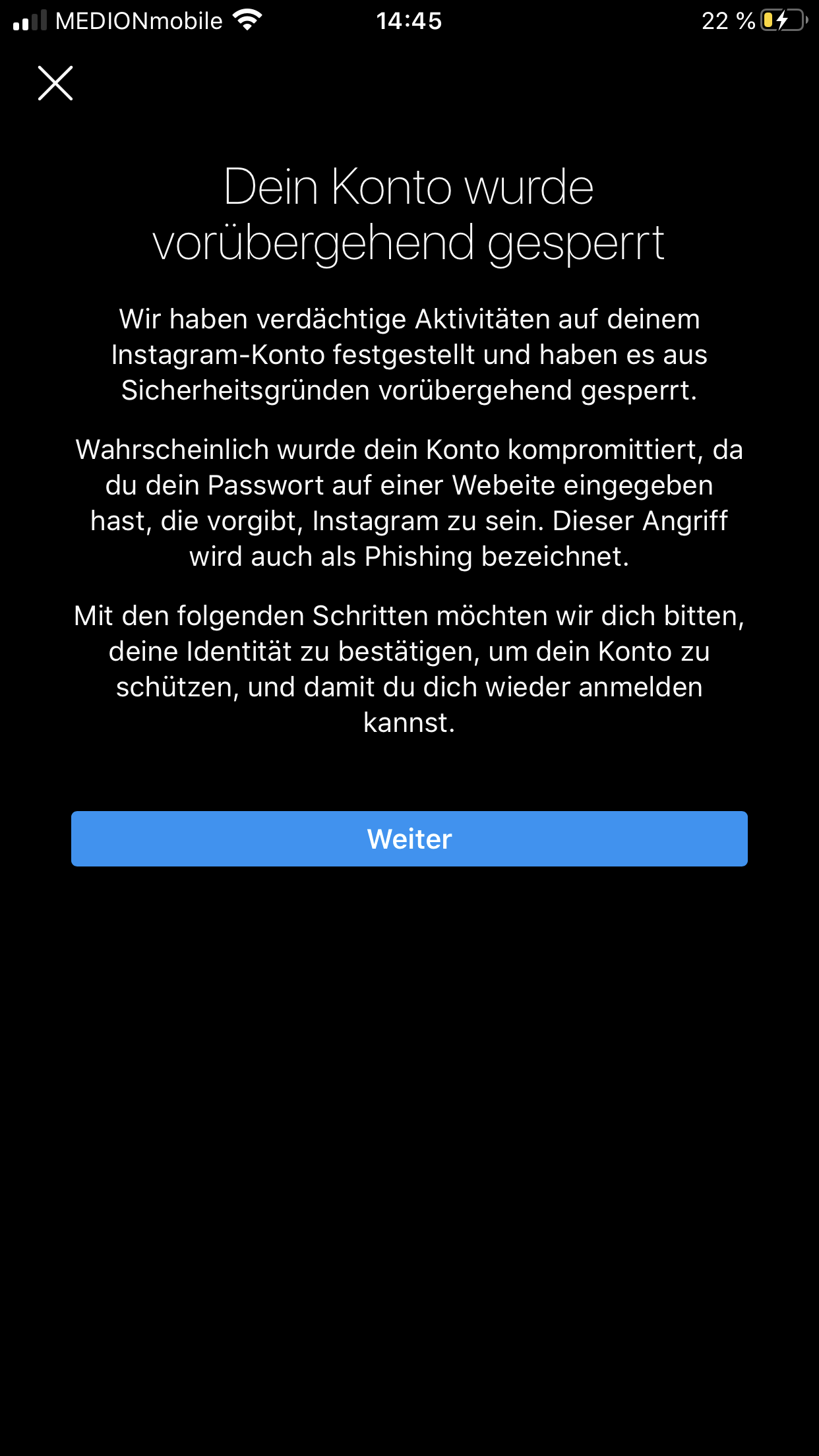The width and height of the screenshot is (819, 1456).
Task: Close the account locked screen
Action: click(55, 83)
